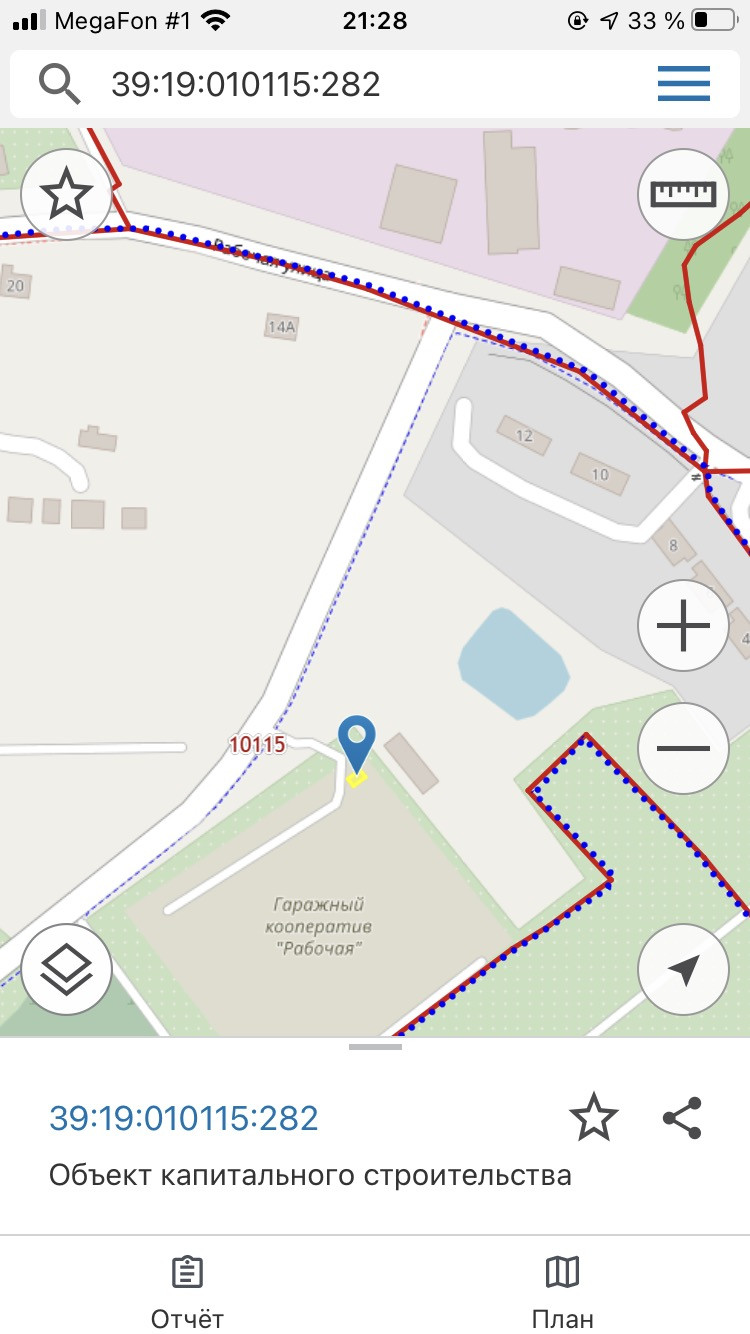Open cadastral number 39:19:010115:282 details
The width and height of the screenshot is (750, 1334).
point(184,1118)
